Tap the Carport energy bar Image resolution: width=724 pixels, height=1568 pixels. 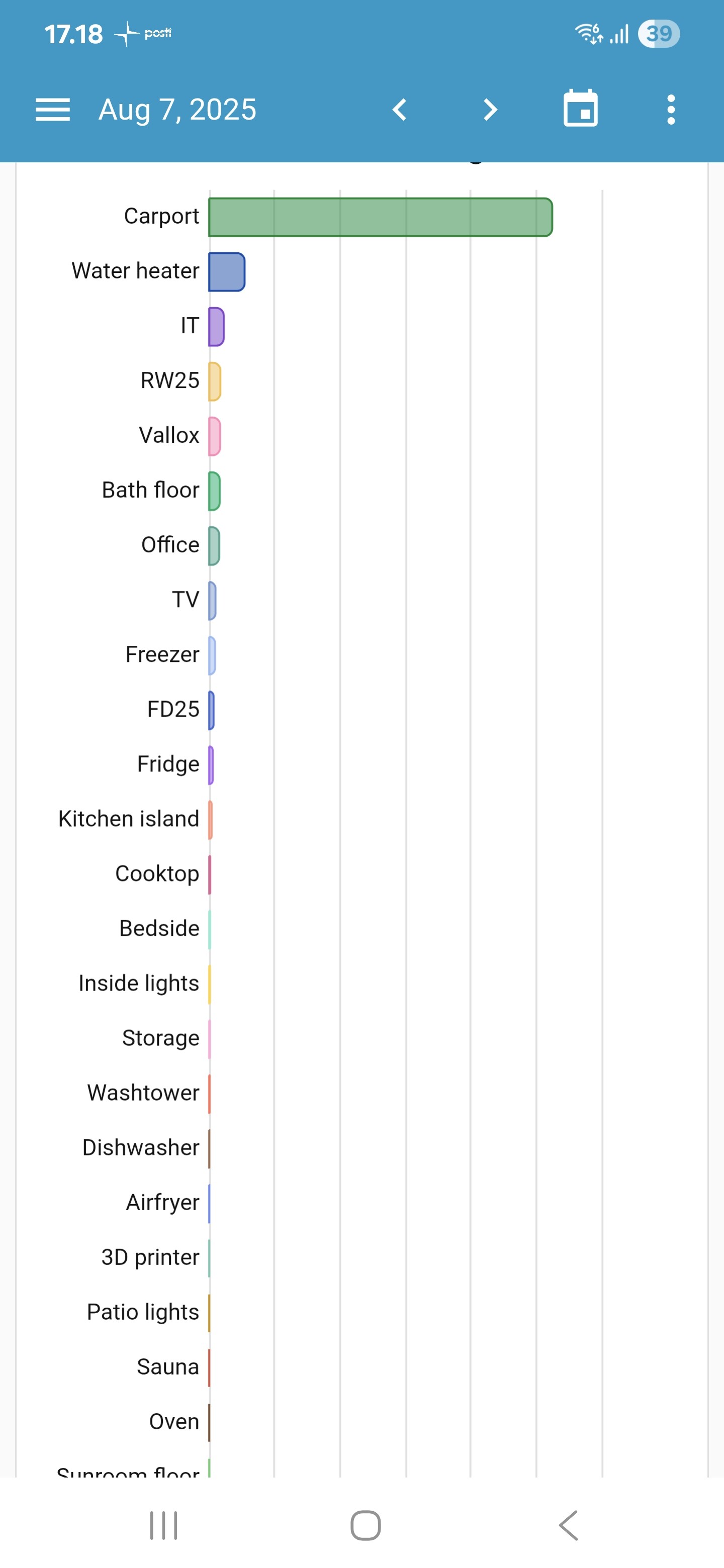pos(380,217)
